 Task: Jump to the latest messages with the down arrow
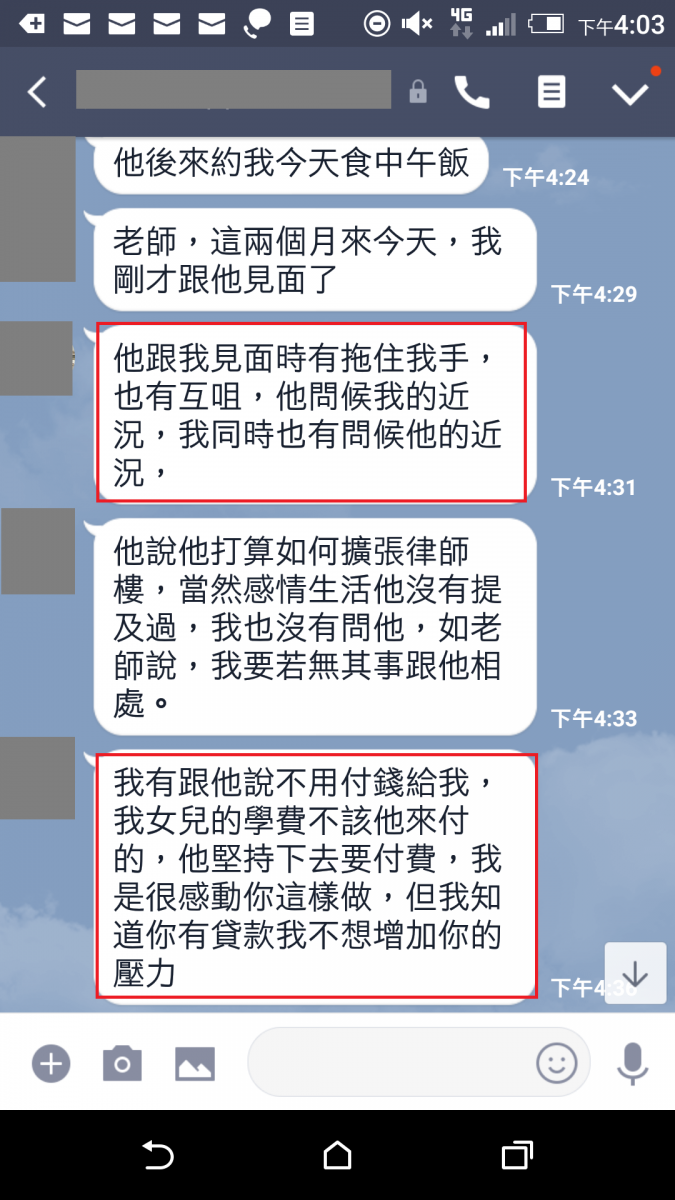(635, 973)
